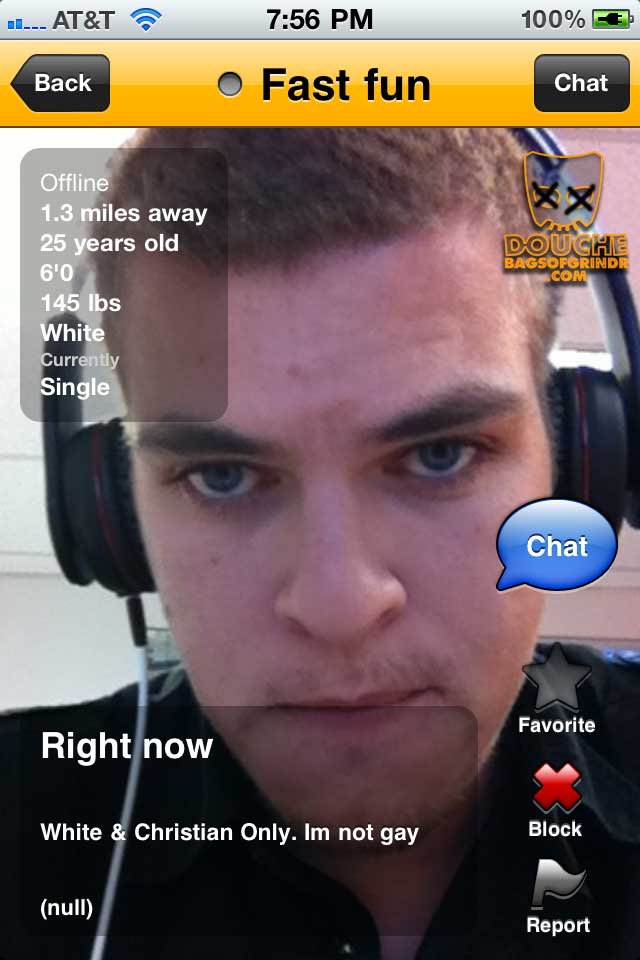This screenshot has height=960, width=640.
Task: Report this profile
Action: tap(557, 897)
